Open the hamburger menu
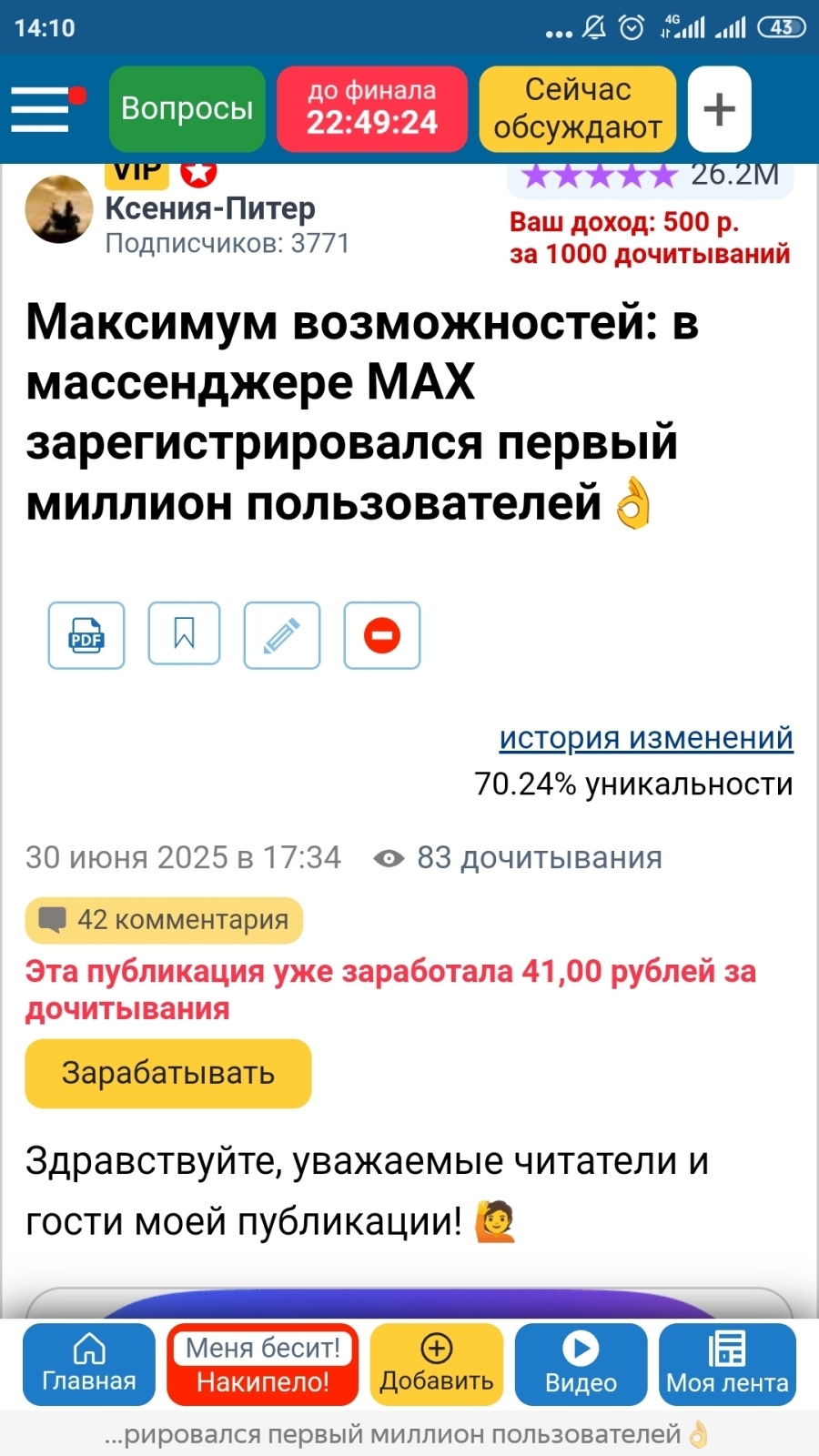This screenshot has height=1456, width=819. coord(41,109)
